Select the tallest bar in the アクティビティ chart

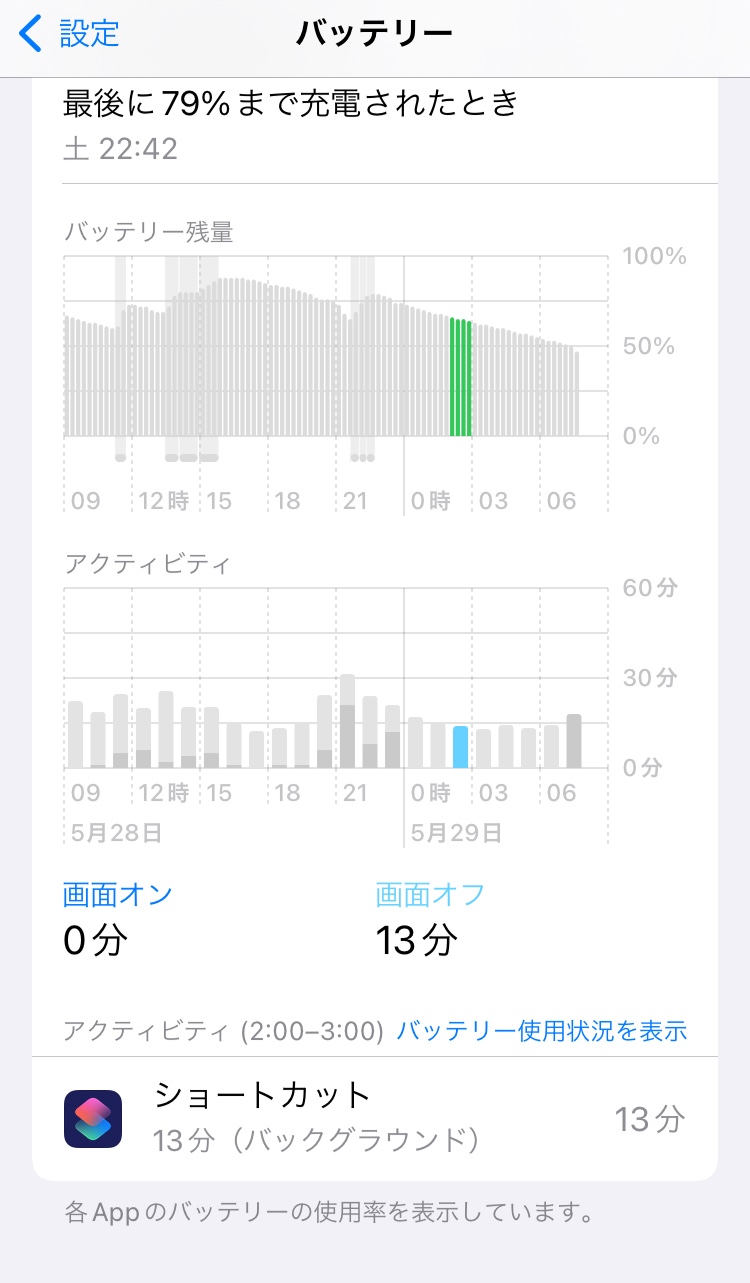click(x=348, y=722)
